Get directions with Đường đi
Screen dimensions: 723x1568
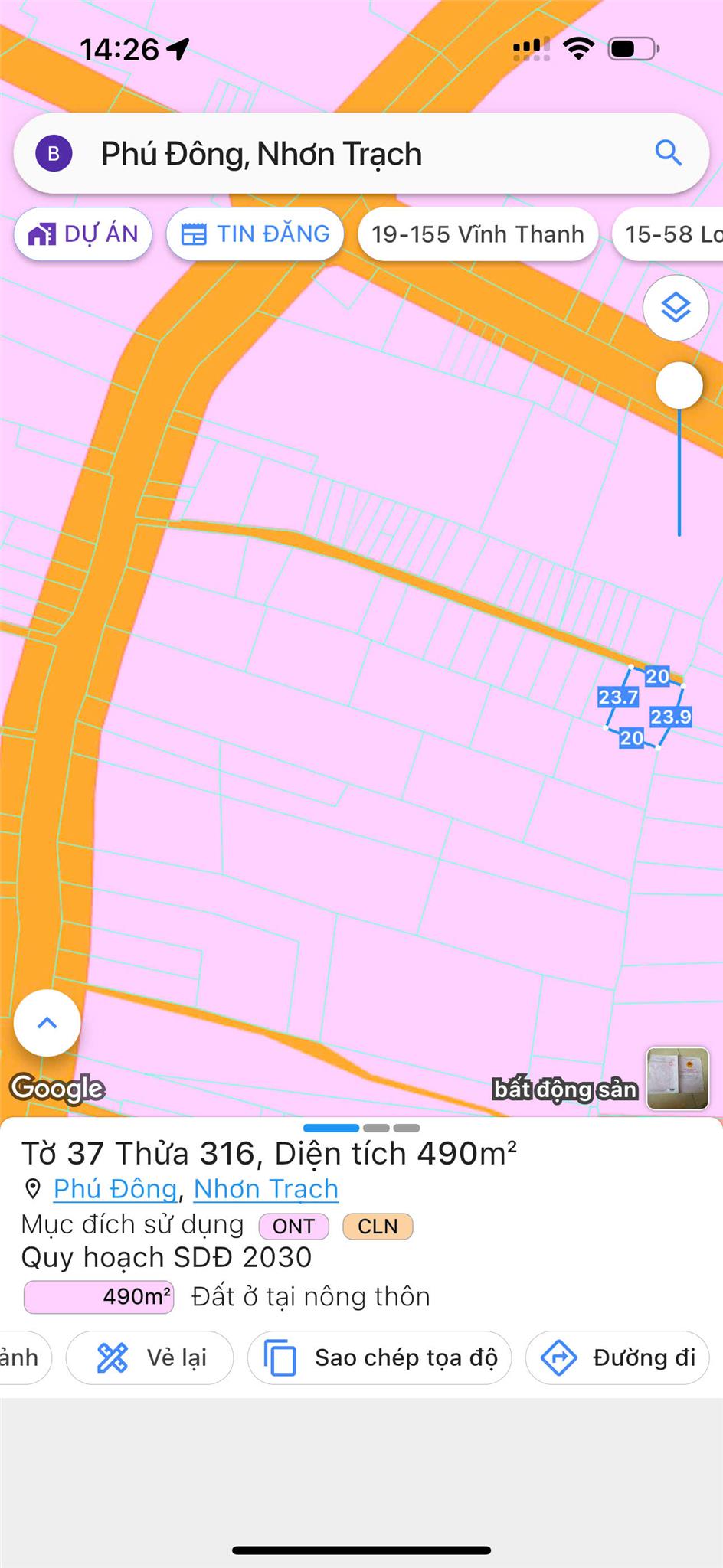617,1357
